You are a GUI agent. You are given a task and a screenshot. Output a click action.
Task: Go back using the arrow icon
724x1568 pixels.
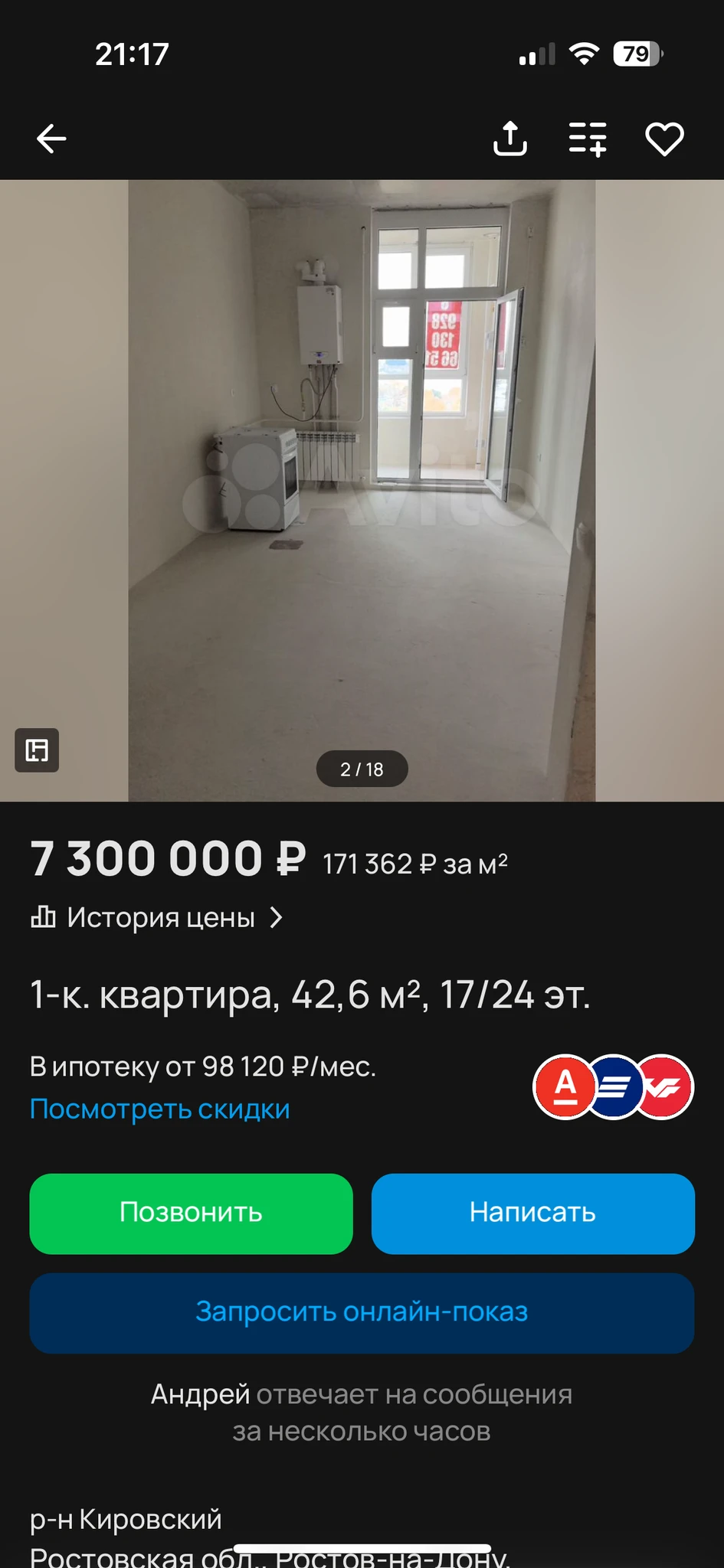pos(51,139)
